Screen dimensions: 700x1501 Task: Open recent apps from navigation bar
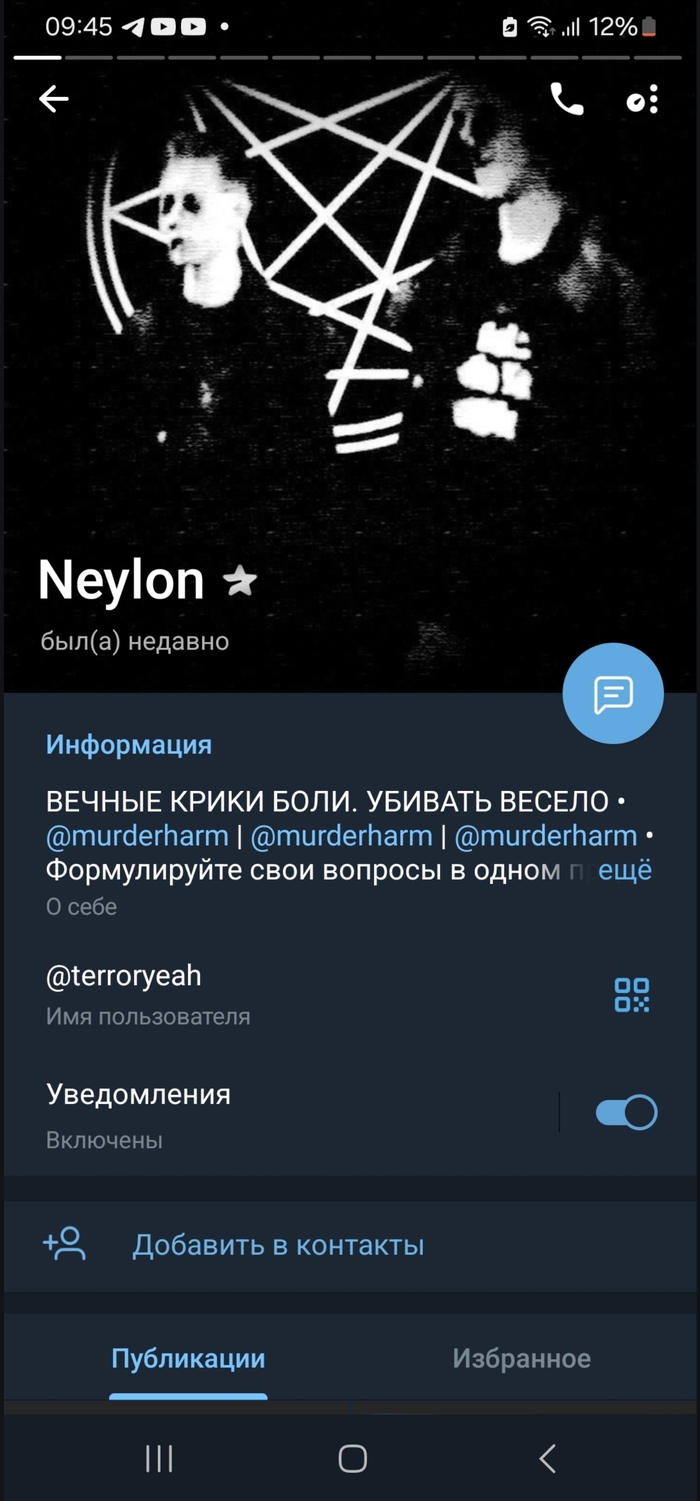(159, 1459)
